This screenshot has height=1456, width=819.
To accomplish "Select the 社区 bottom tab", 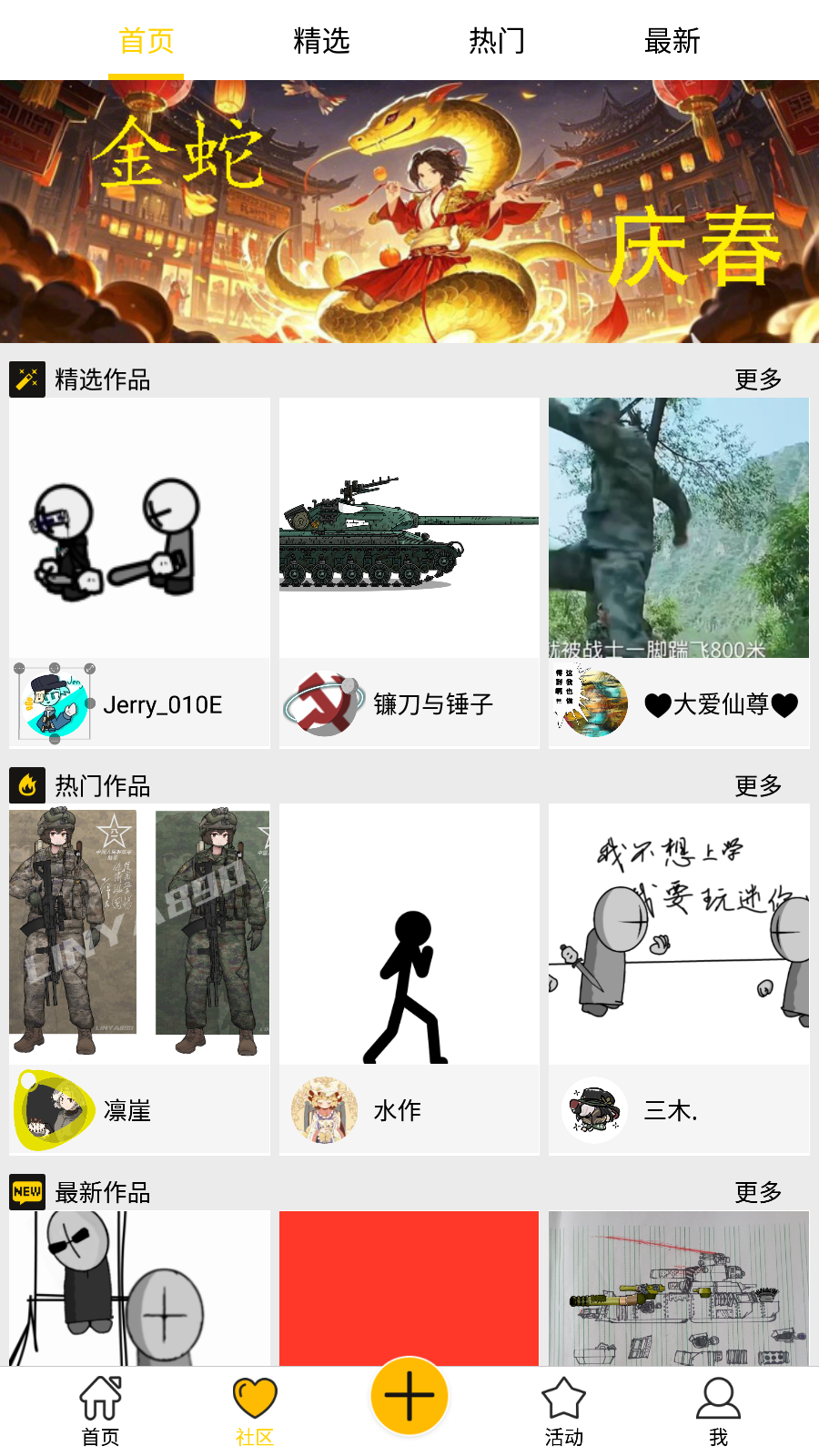I will [x=255, y=1410].
